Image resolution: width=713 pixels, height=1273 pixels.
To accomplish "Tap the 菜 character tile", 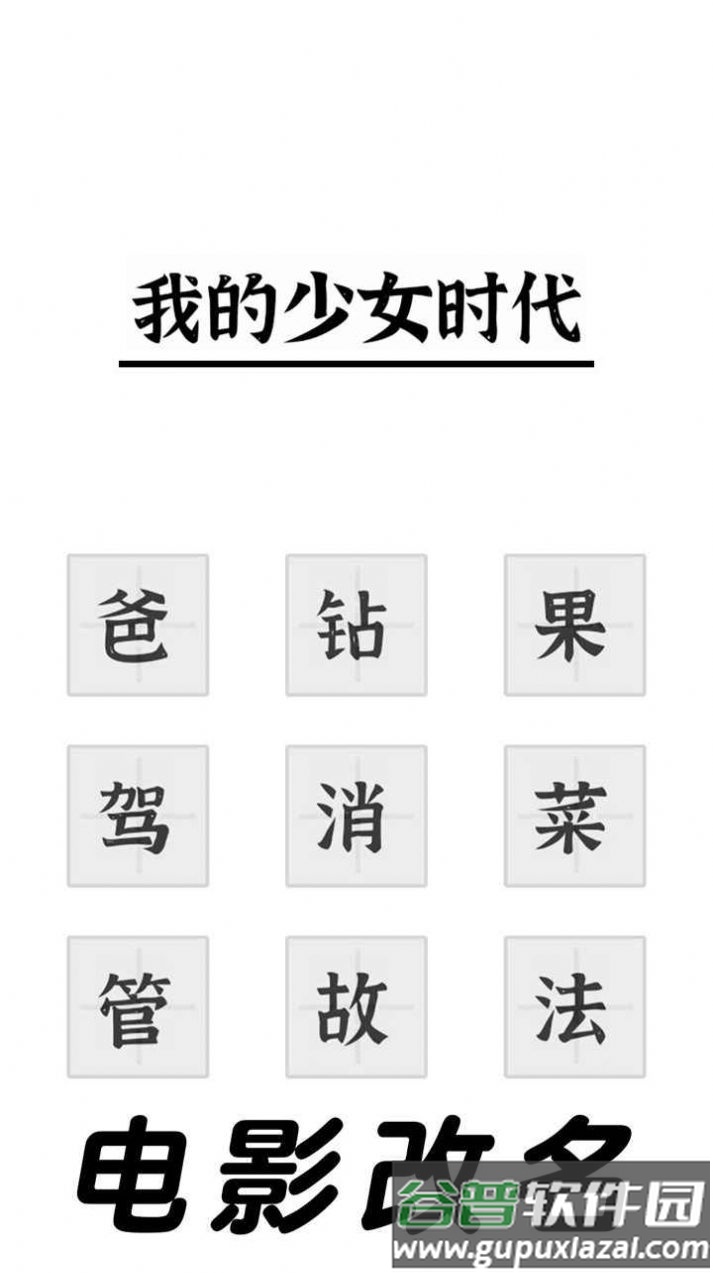I will click(574, 816).
